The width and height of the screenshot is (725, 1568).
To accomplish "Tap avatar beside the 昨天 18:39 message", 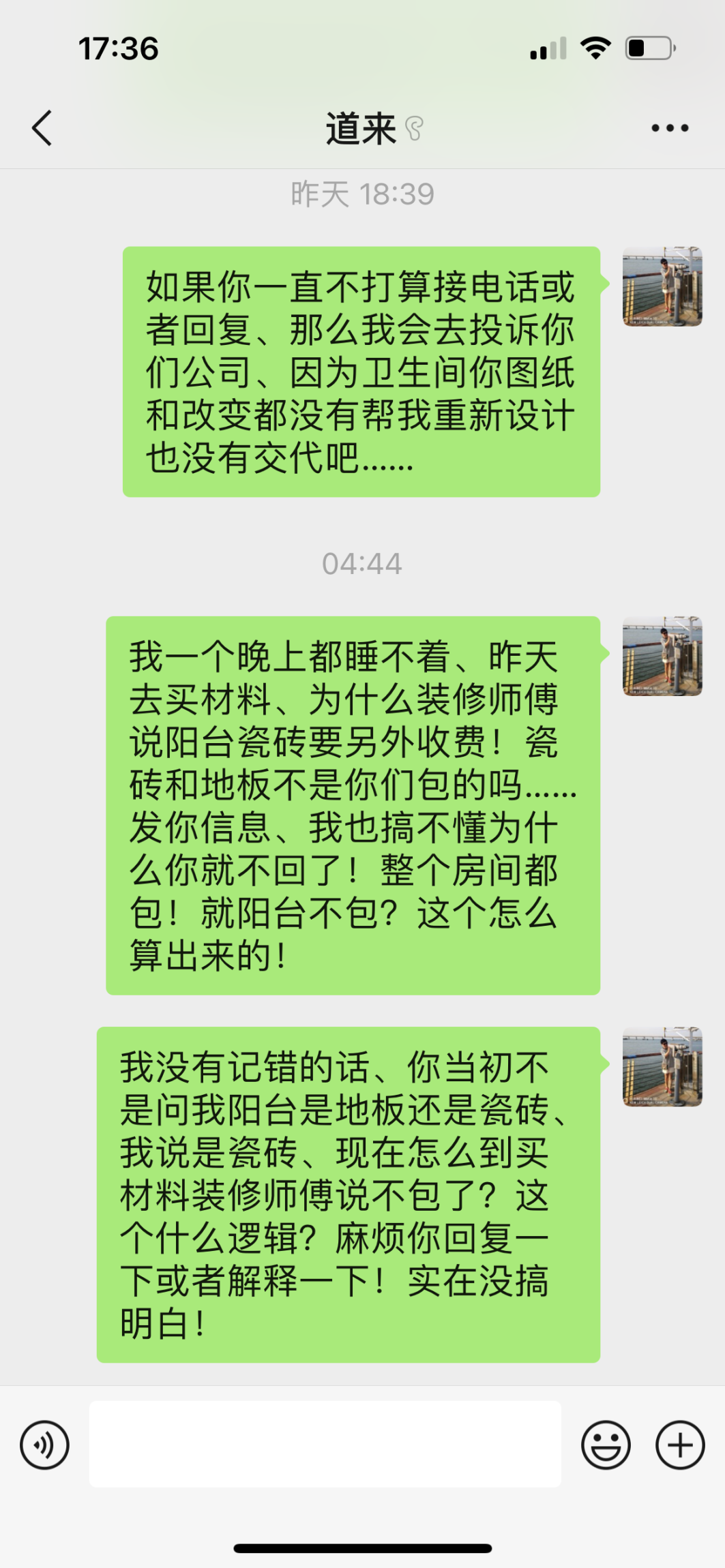I will [x=662, y=286].
